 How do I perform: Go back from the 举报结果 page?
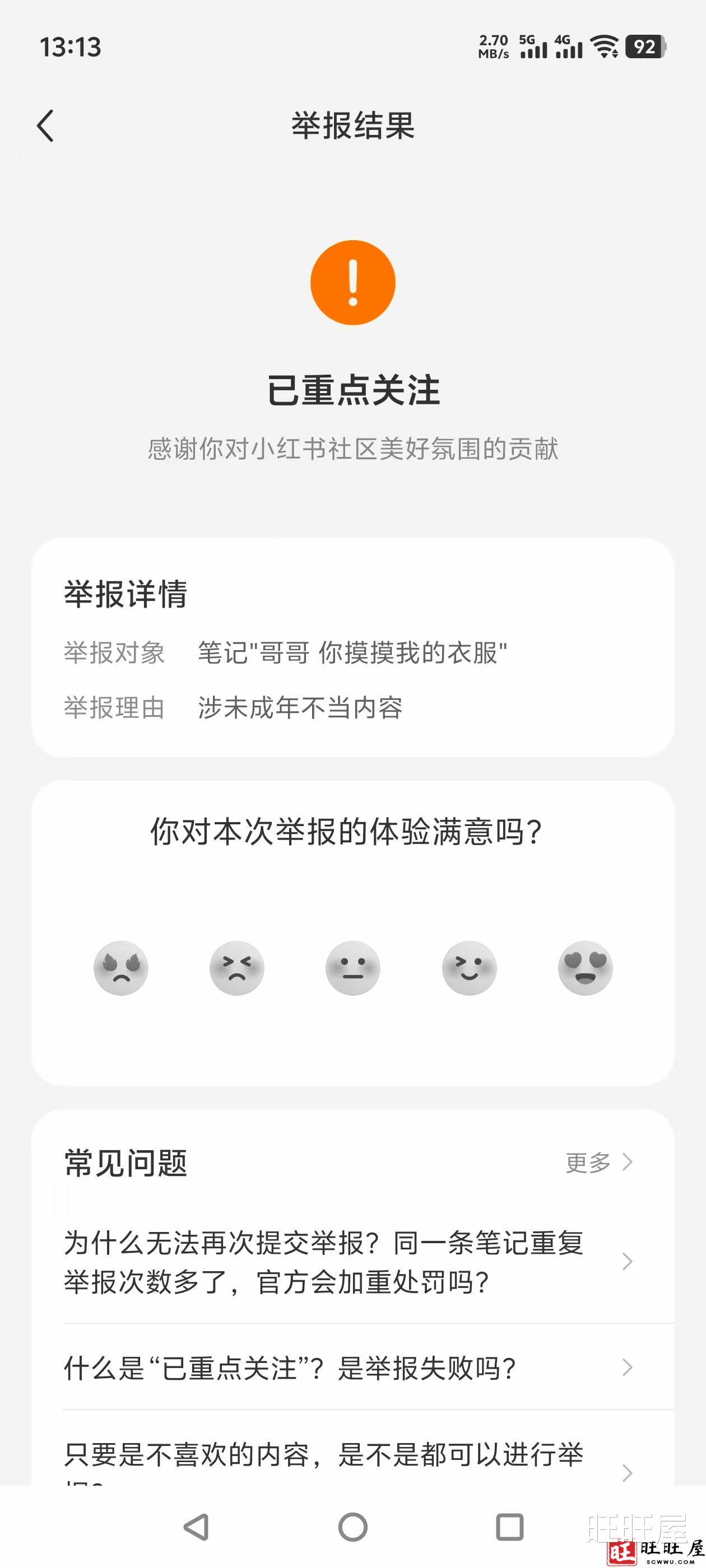(46, 126)
